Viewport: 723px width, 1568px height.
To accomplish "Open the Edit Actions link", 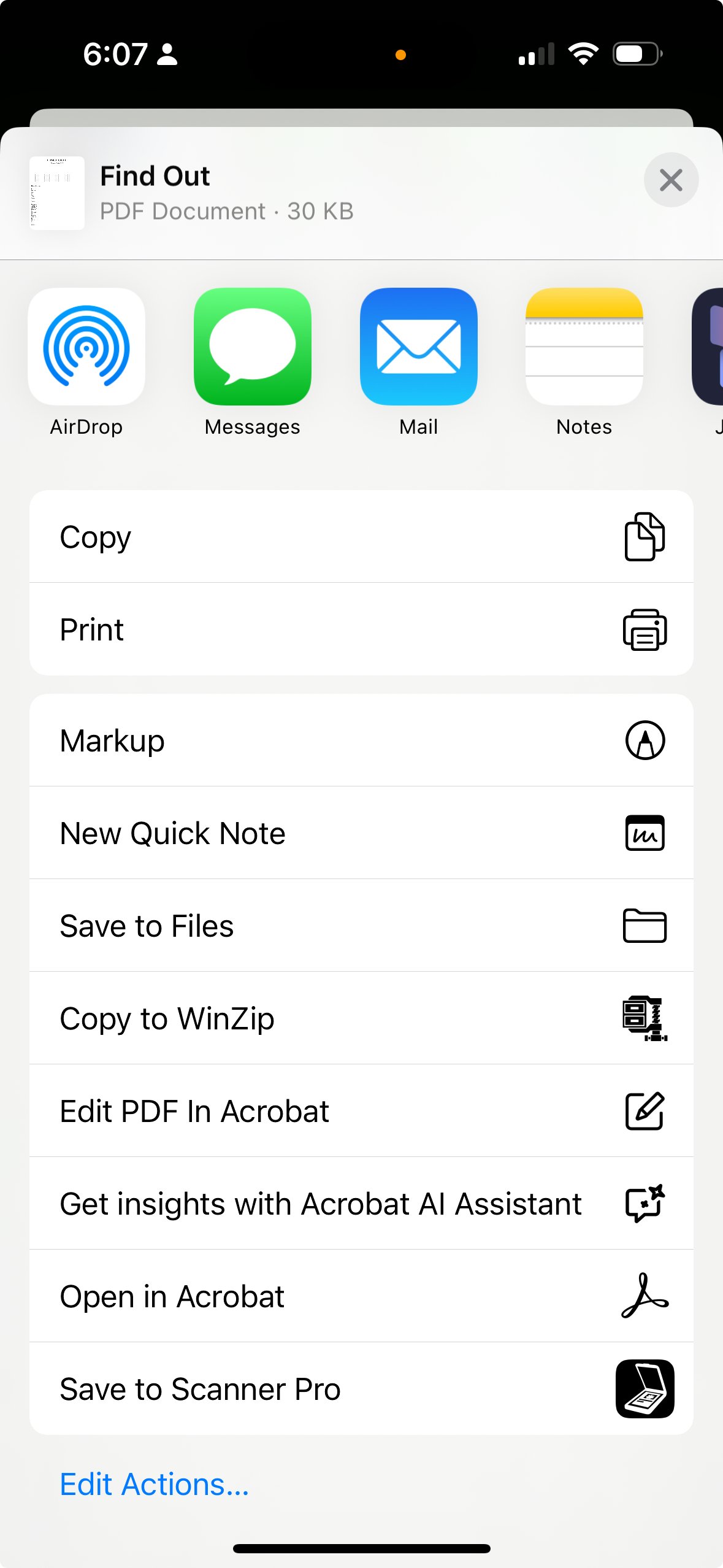I will pos(155,1485).
